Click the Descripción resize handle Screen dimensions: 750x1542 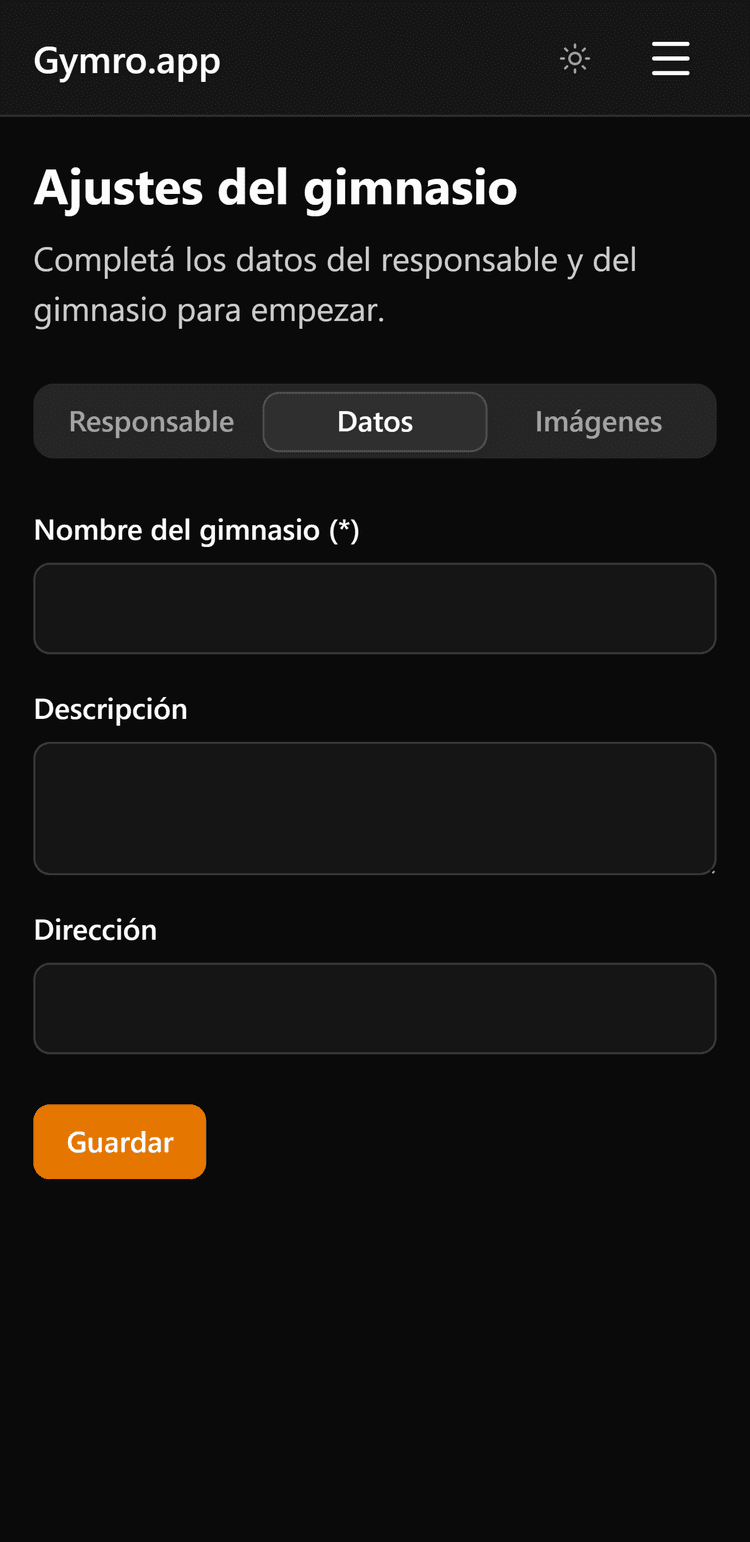pos(712,870)
